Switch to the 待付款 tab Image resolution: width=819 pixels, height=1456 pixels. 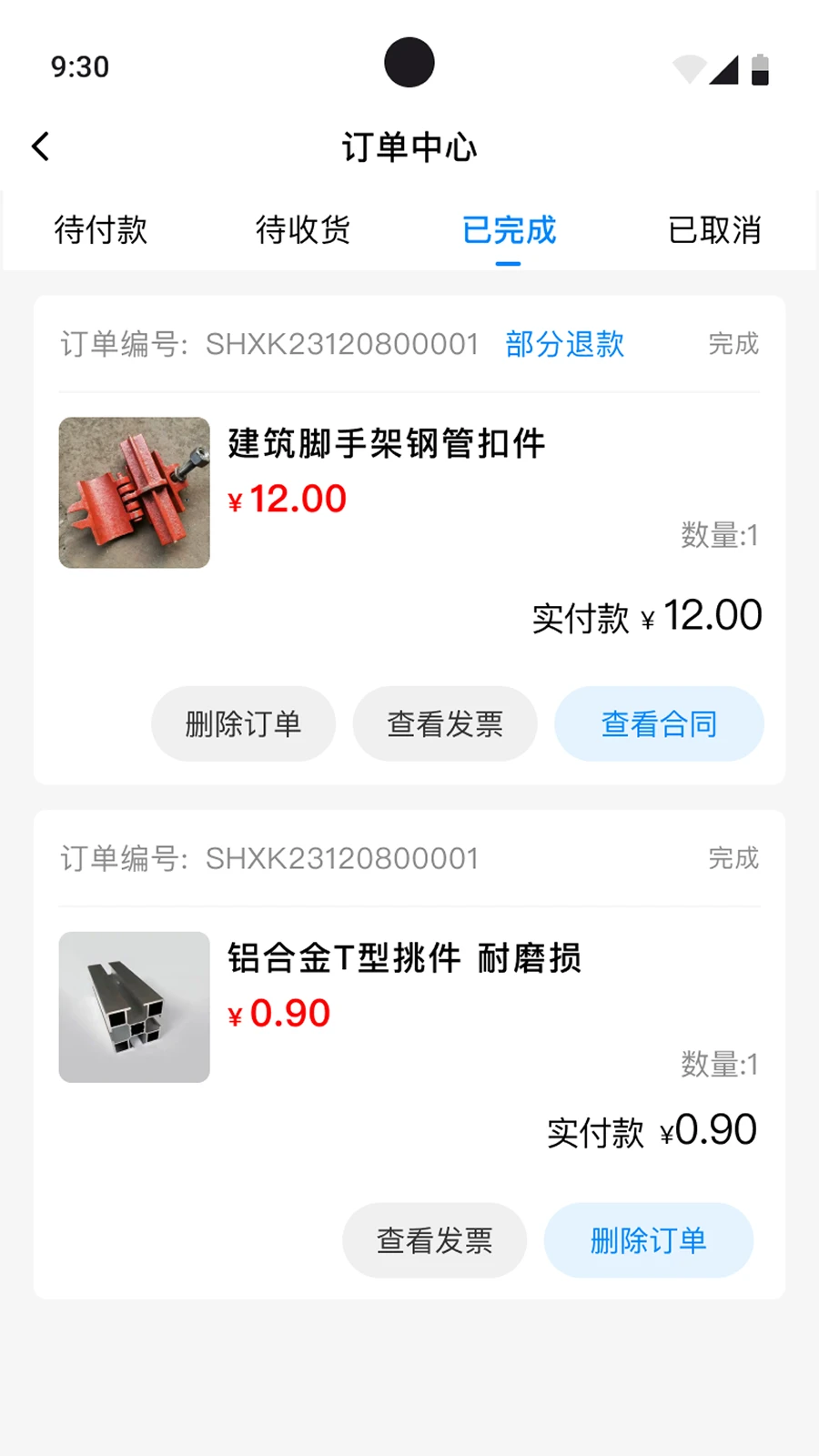[x=100, y=230]
